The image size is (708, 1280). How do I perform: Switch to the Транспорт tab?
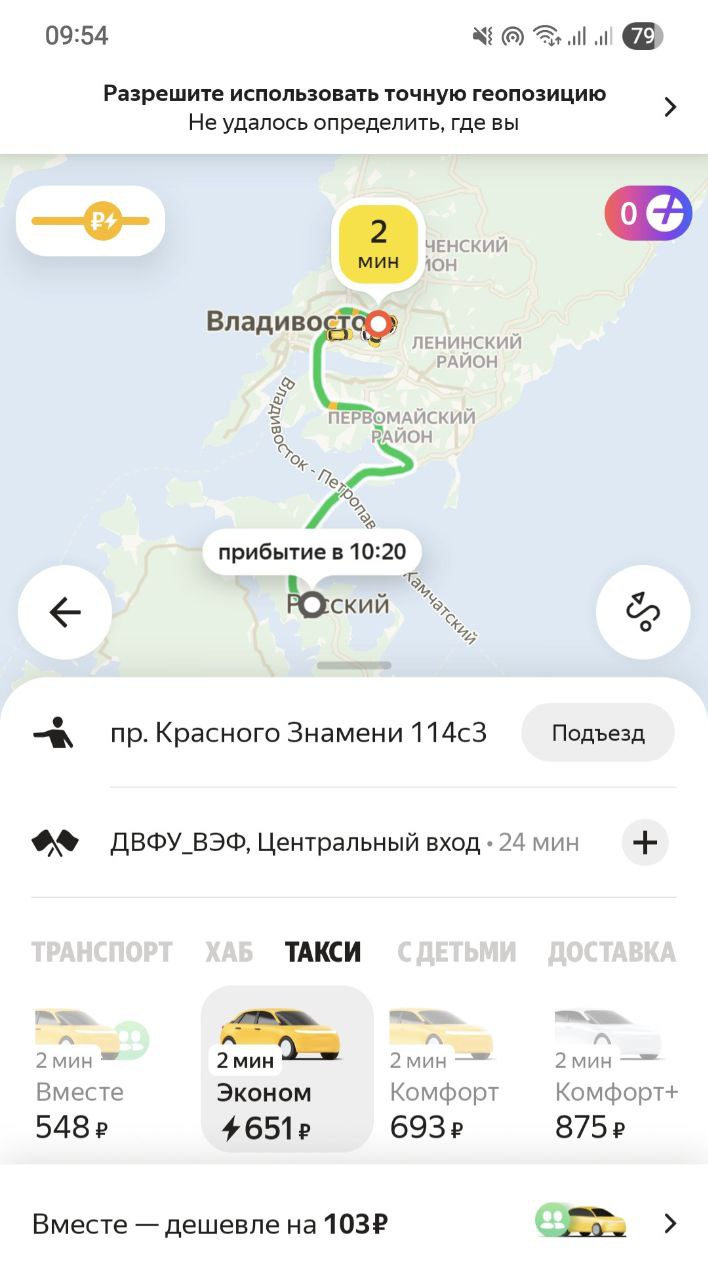coord(102,952)
